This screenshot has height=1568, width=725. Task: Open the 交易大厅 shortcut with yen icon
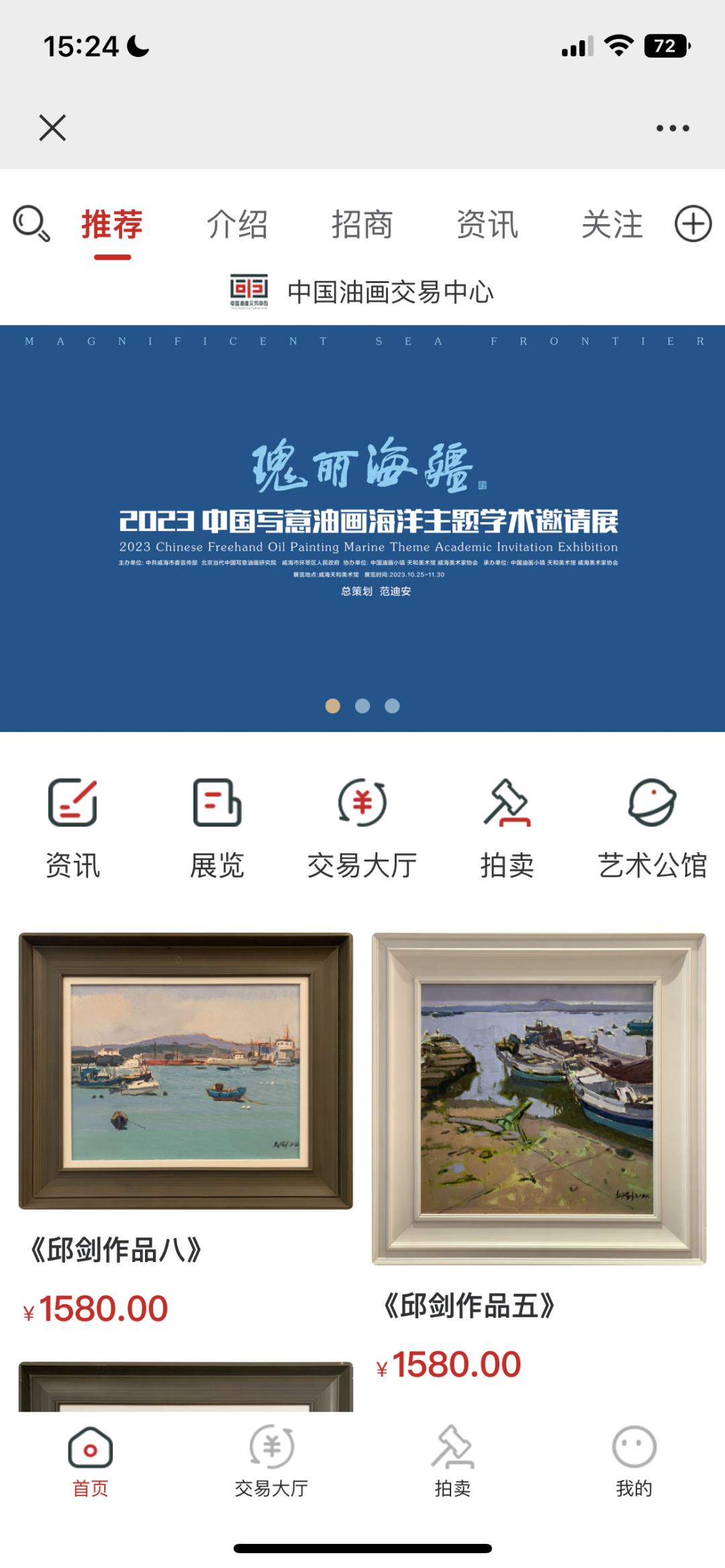pyautogui.click(x=362, y=828)
